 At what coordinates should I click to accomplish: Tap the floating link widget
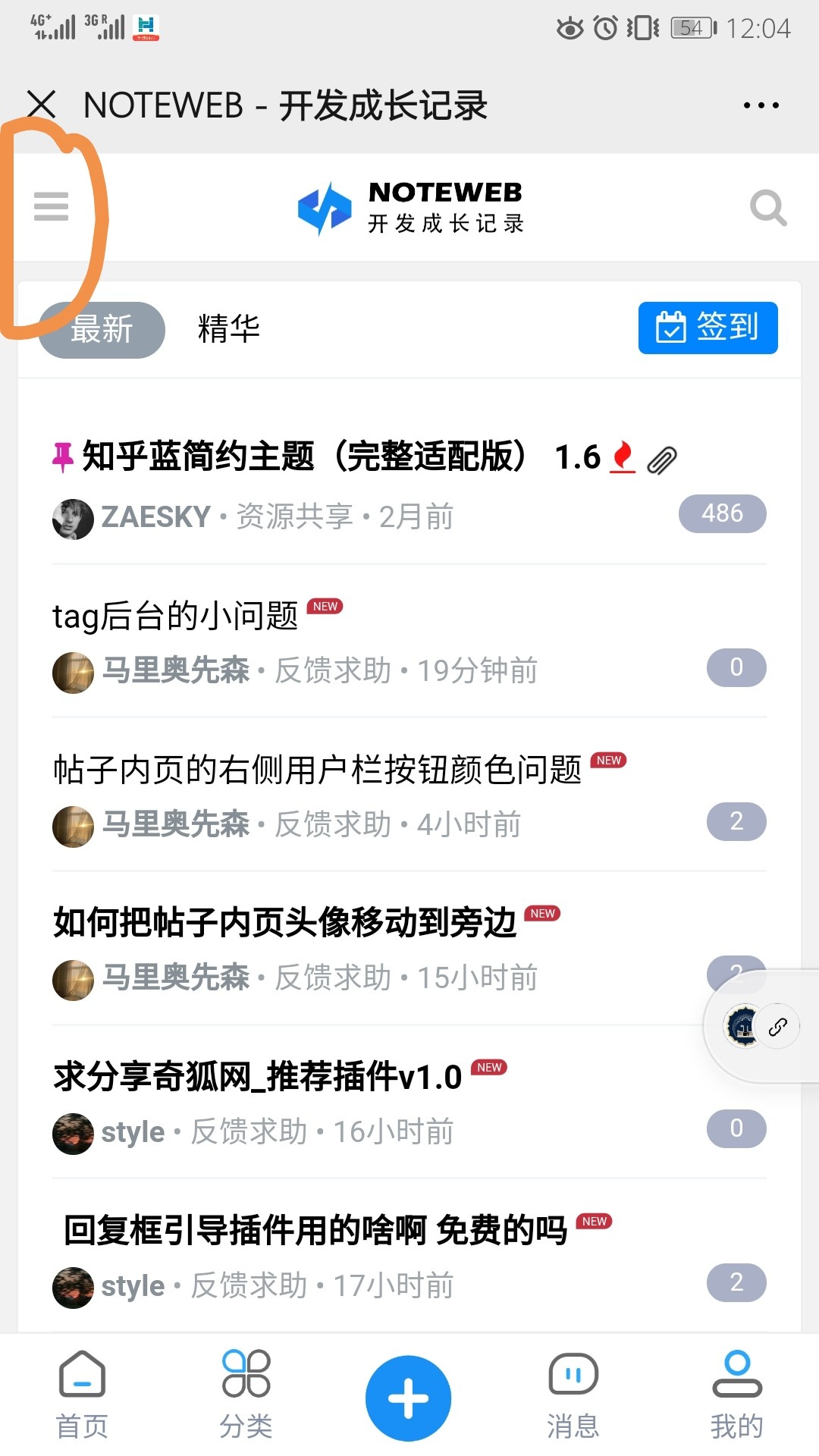(777, 1027)
